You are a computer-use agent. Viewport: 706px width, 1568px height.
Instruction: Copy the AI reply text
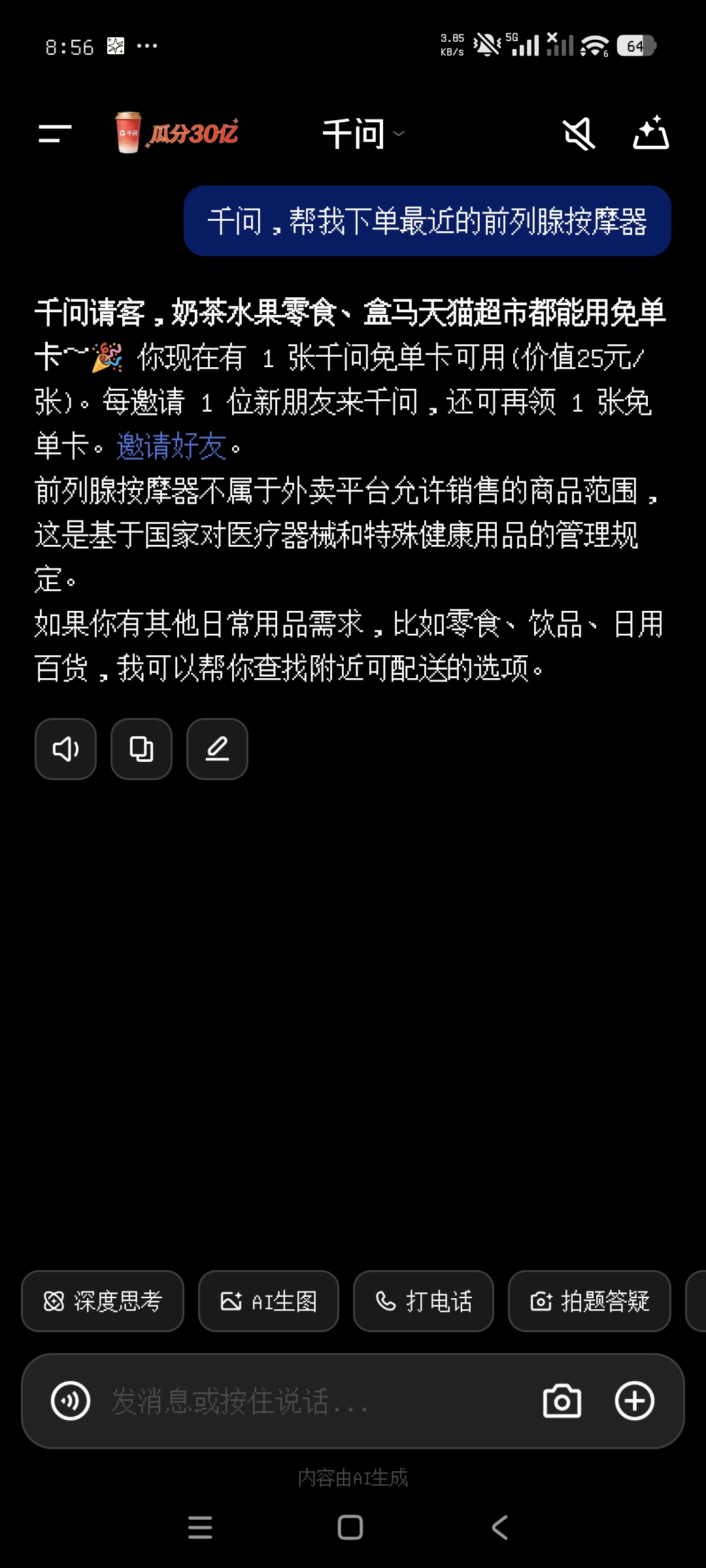pyautogui.click(x=141, y=749)
